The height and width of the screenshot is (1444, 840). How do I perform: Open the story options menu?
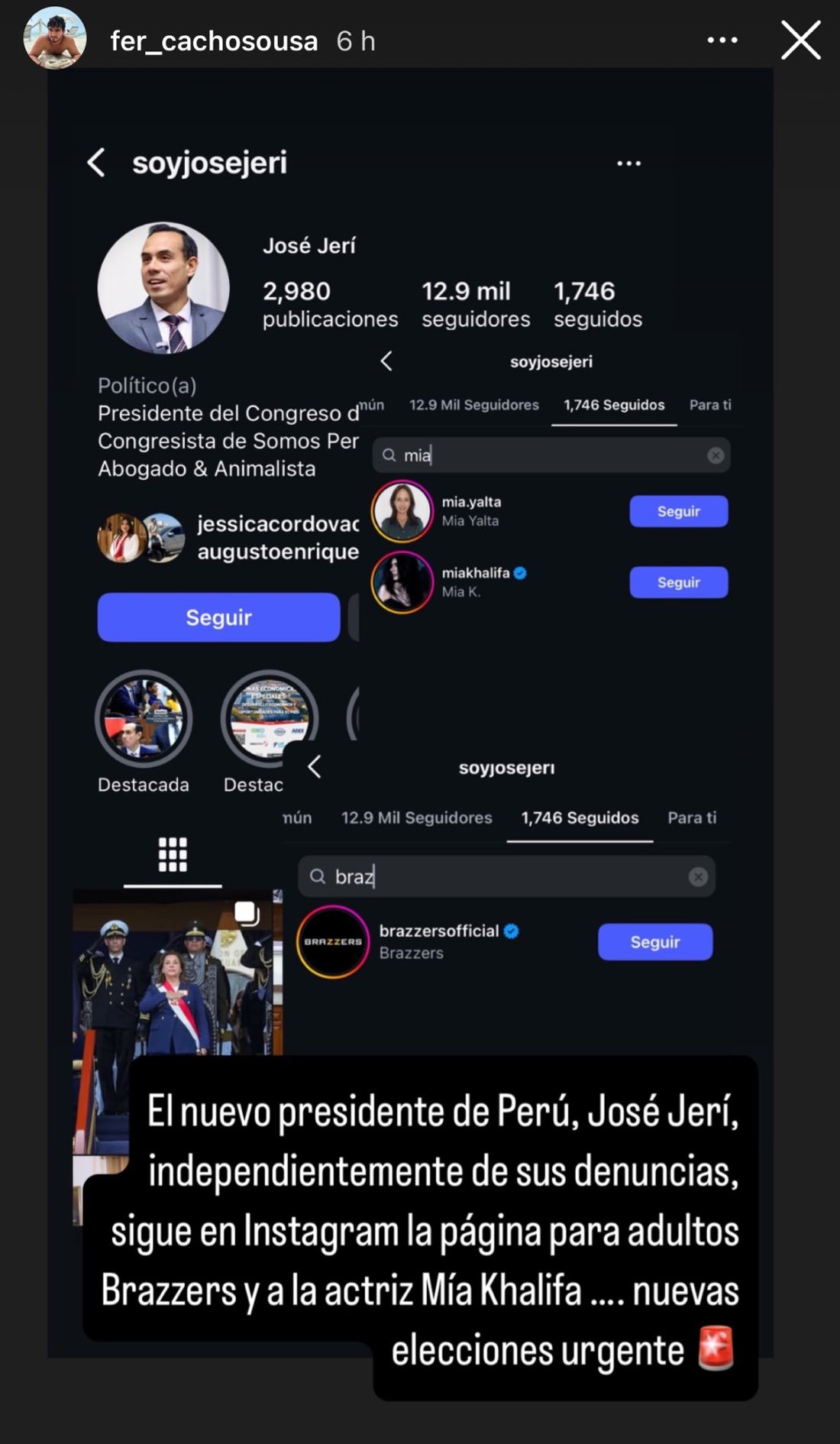click(722, 40)
